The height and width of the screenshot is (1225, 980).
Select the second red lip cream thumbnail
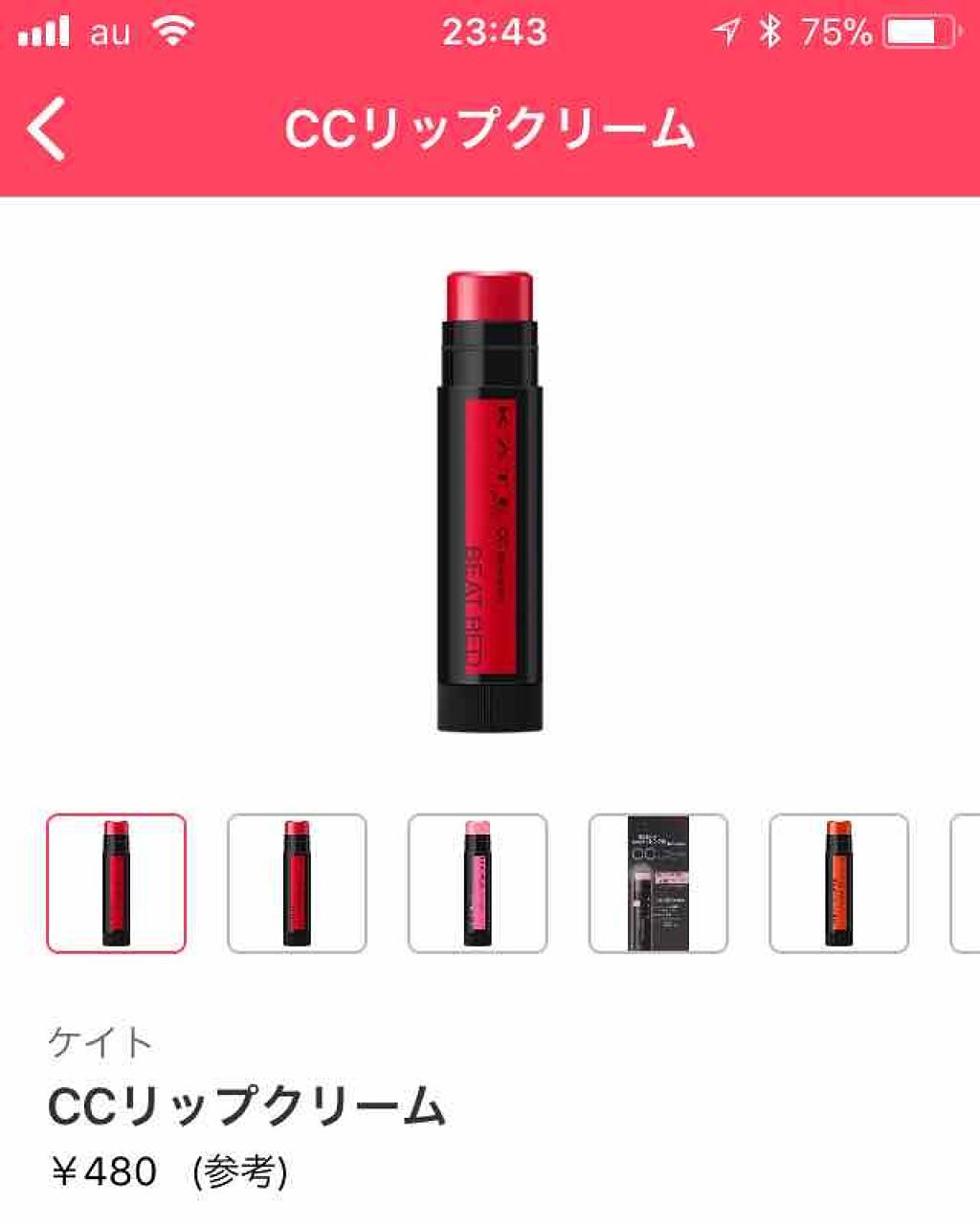[x=297, y=880]
